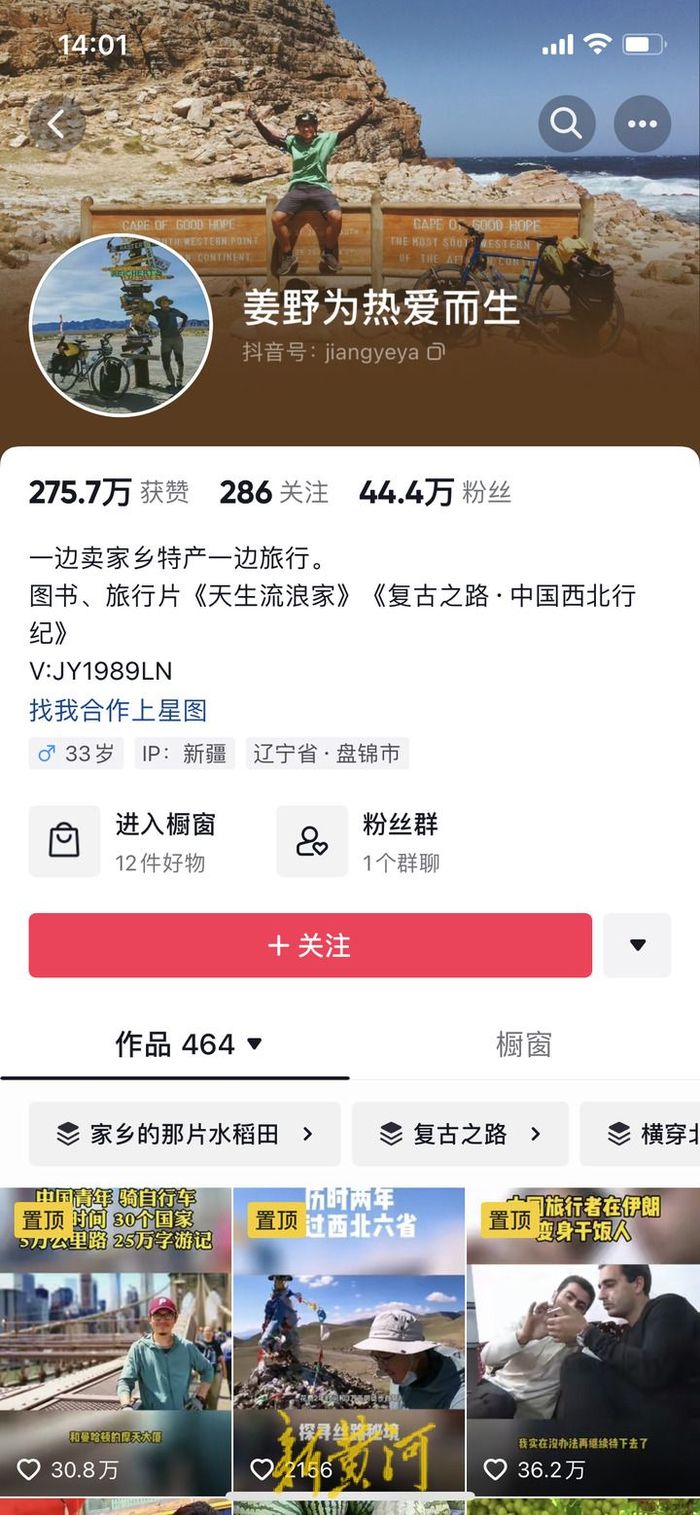Screen dimensions: 700x1515
Task: Open the 家乡的那片水稻田 collection
Action: pos(185,1134)
